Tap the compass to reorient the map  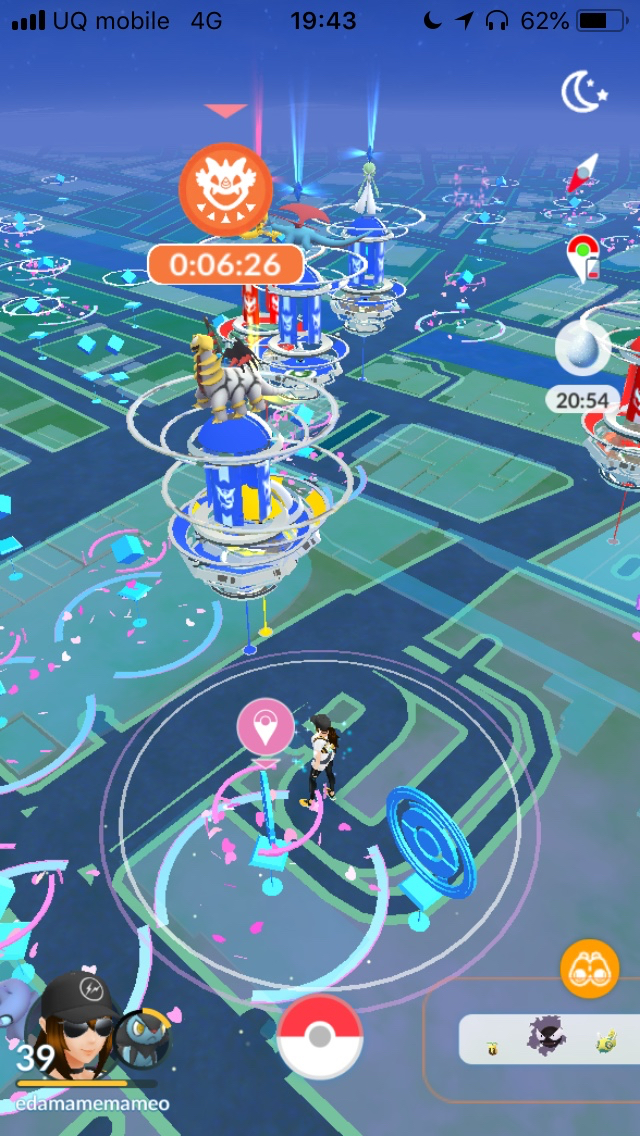(x=584, y=172)
